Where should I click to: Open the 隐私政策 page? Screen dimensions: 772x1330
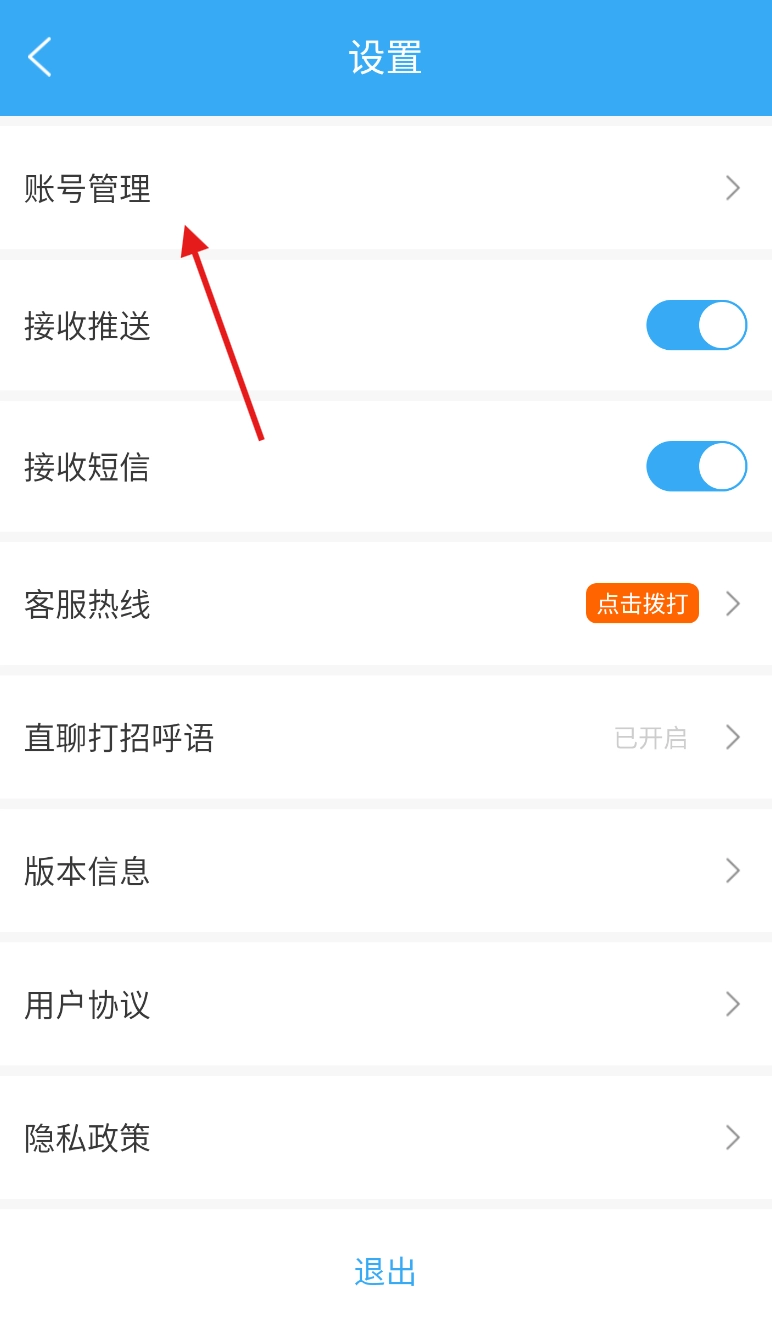click(386, 1138)
